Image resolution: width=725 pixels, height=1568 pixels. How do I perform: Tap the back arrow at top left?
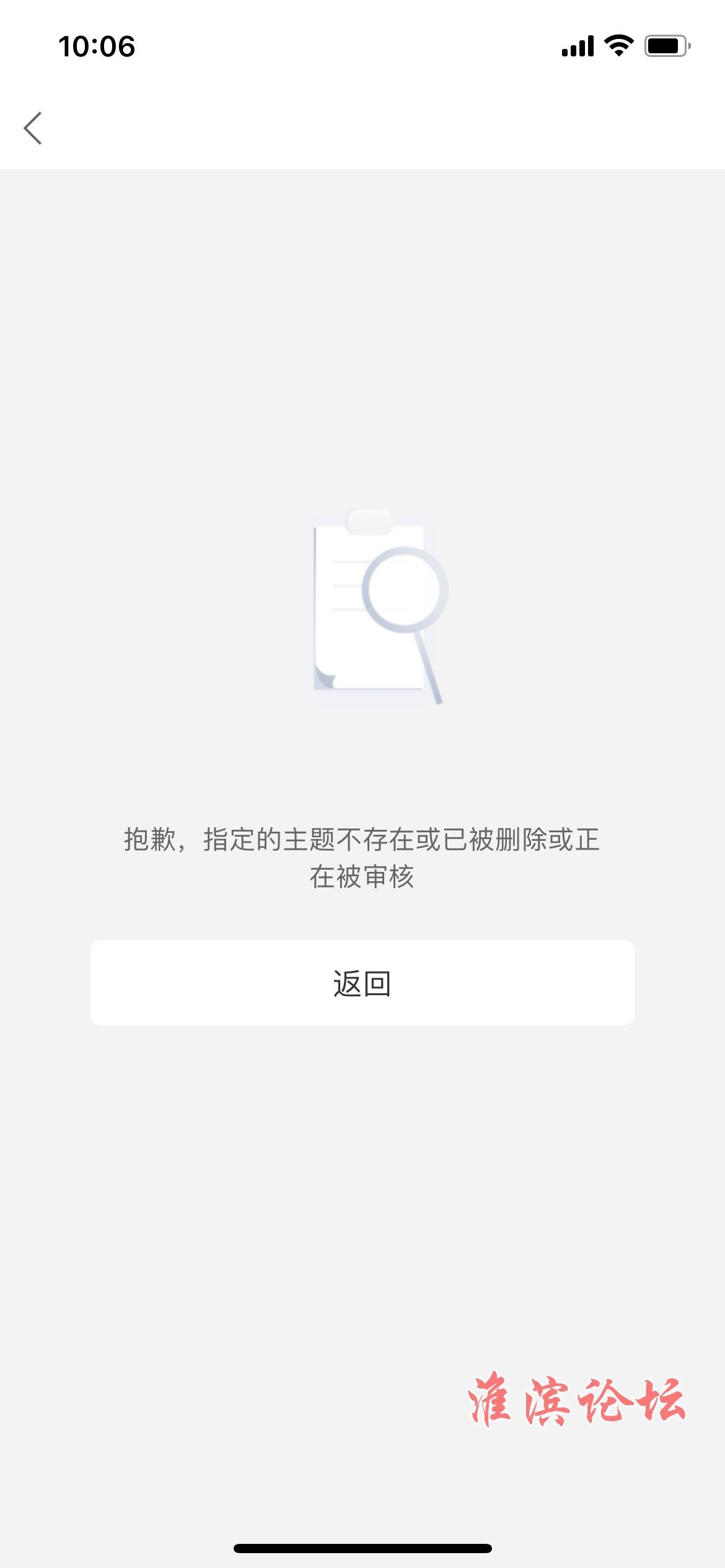click(33, 128)
